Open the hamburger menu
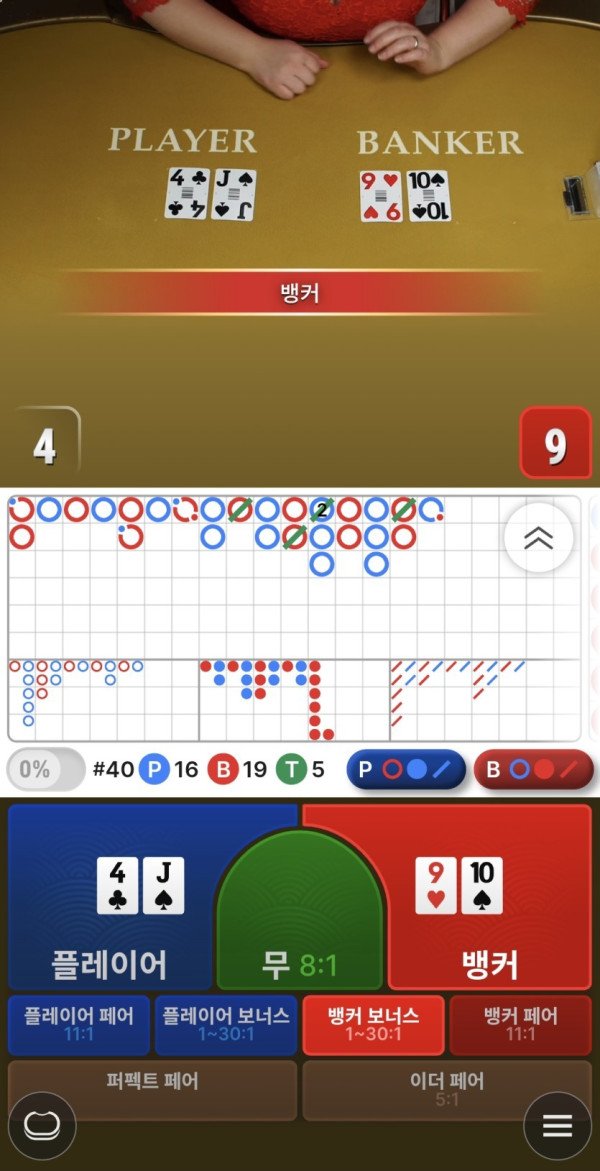The image size is (600, 1171). pos(557,1126)
